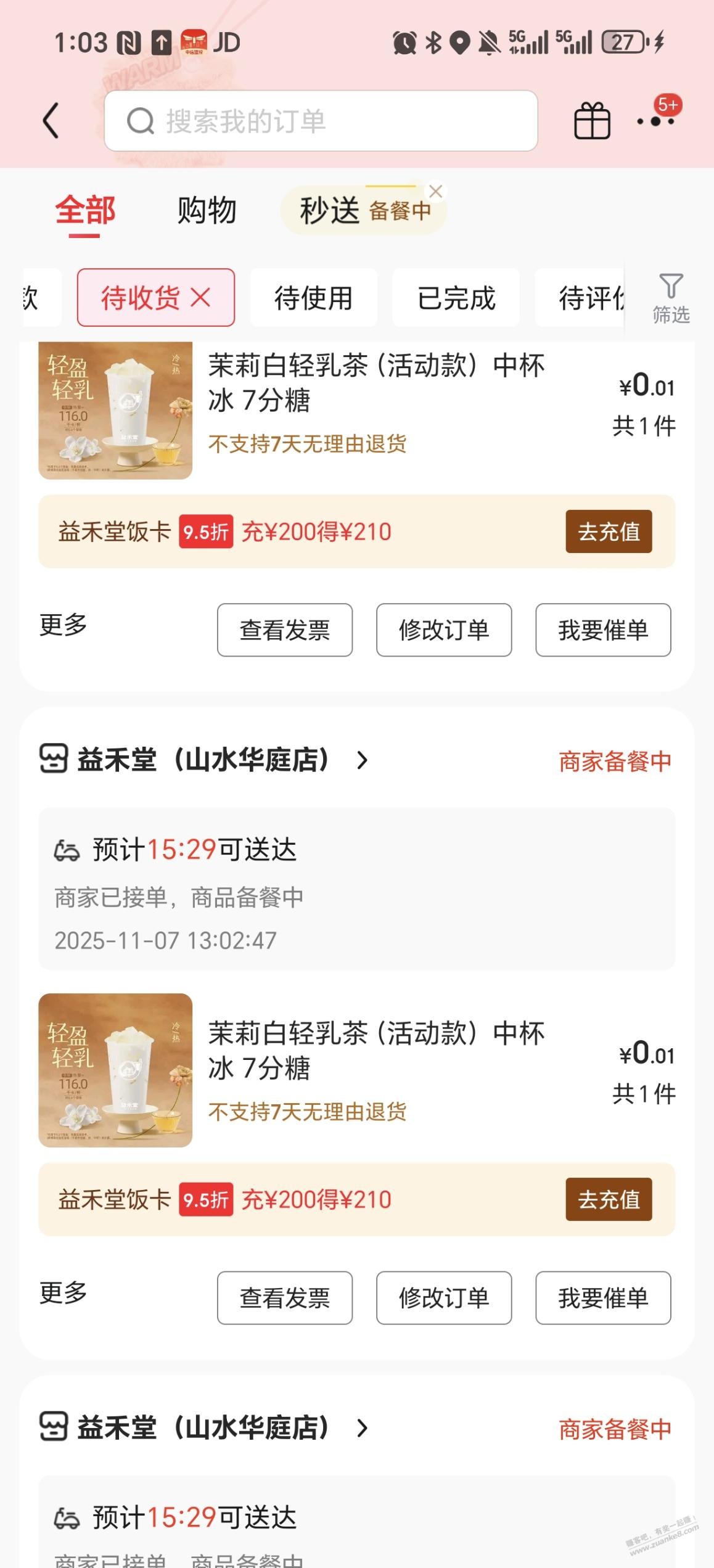Clear the 待收货 filter chip
714x1568 pixels.
point(201,298)
